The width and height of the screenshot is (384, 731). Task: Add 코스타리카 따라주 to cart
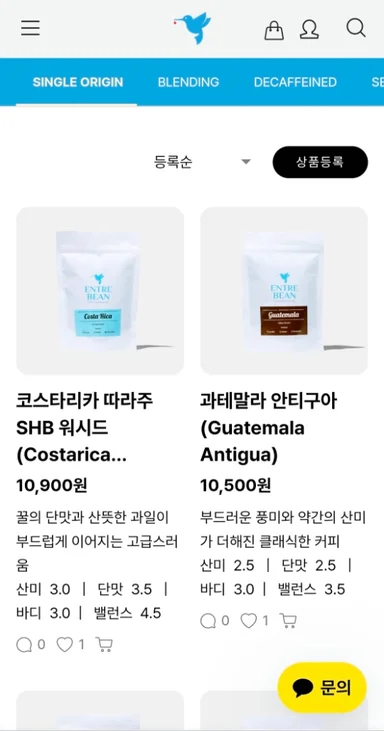coord(104,645)
